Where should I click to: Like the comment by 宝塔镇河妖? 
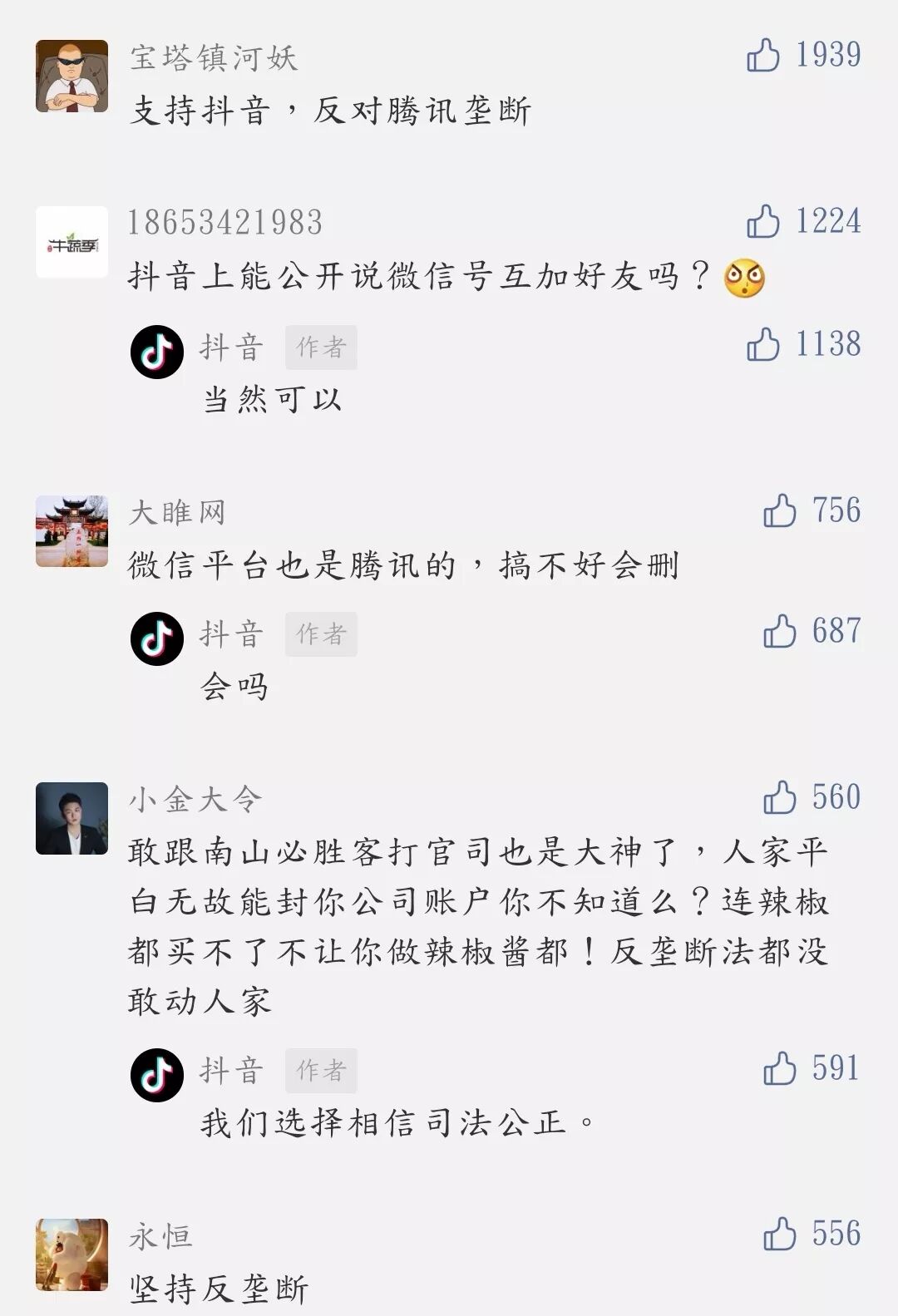tap(762, 56)
